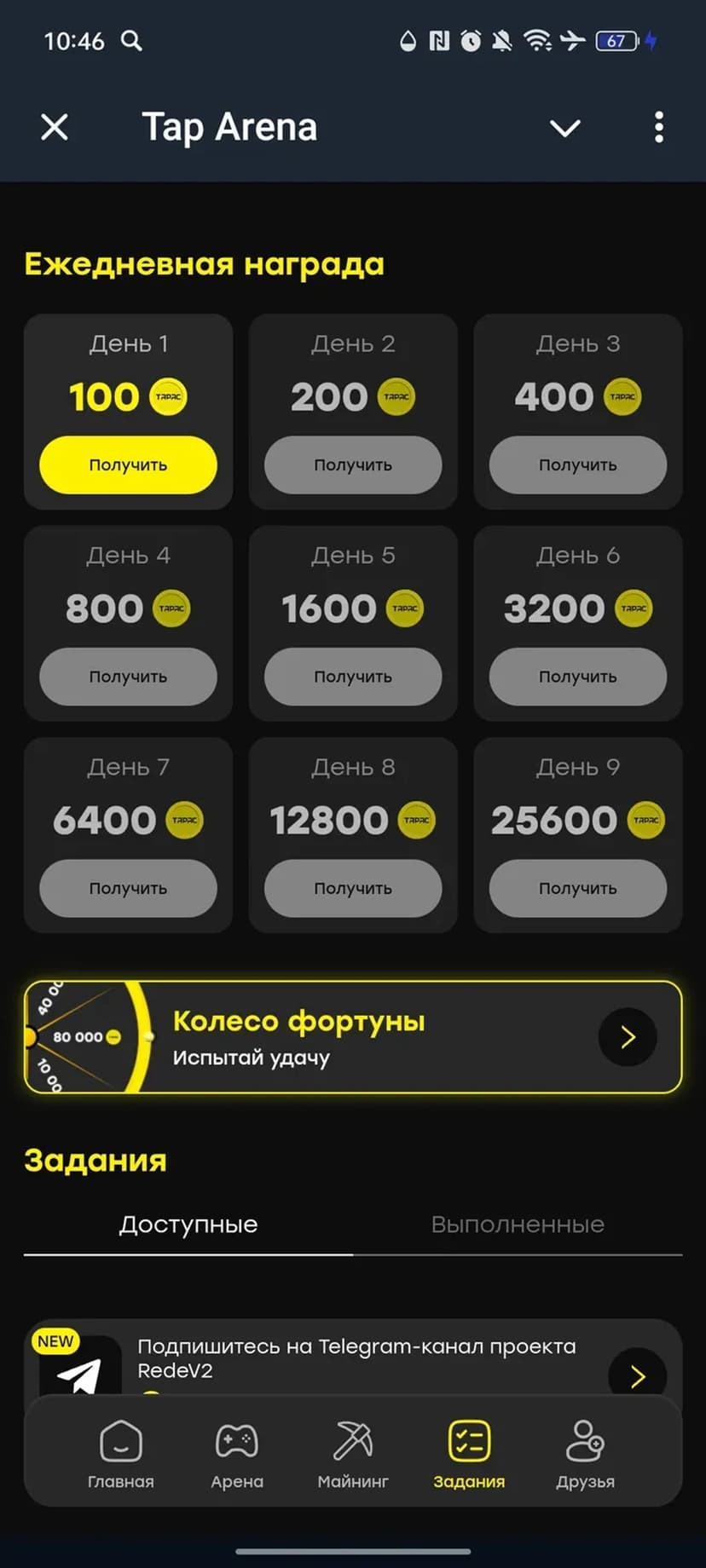This screenshot has width=706, height=1568.
Task: Close the Tap Arena mini app
Action: [x=55, y=128]
